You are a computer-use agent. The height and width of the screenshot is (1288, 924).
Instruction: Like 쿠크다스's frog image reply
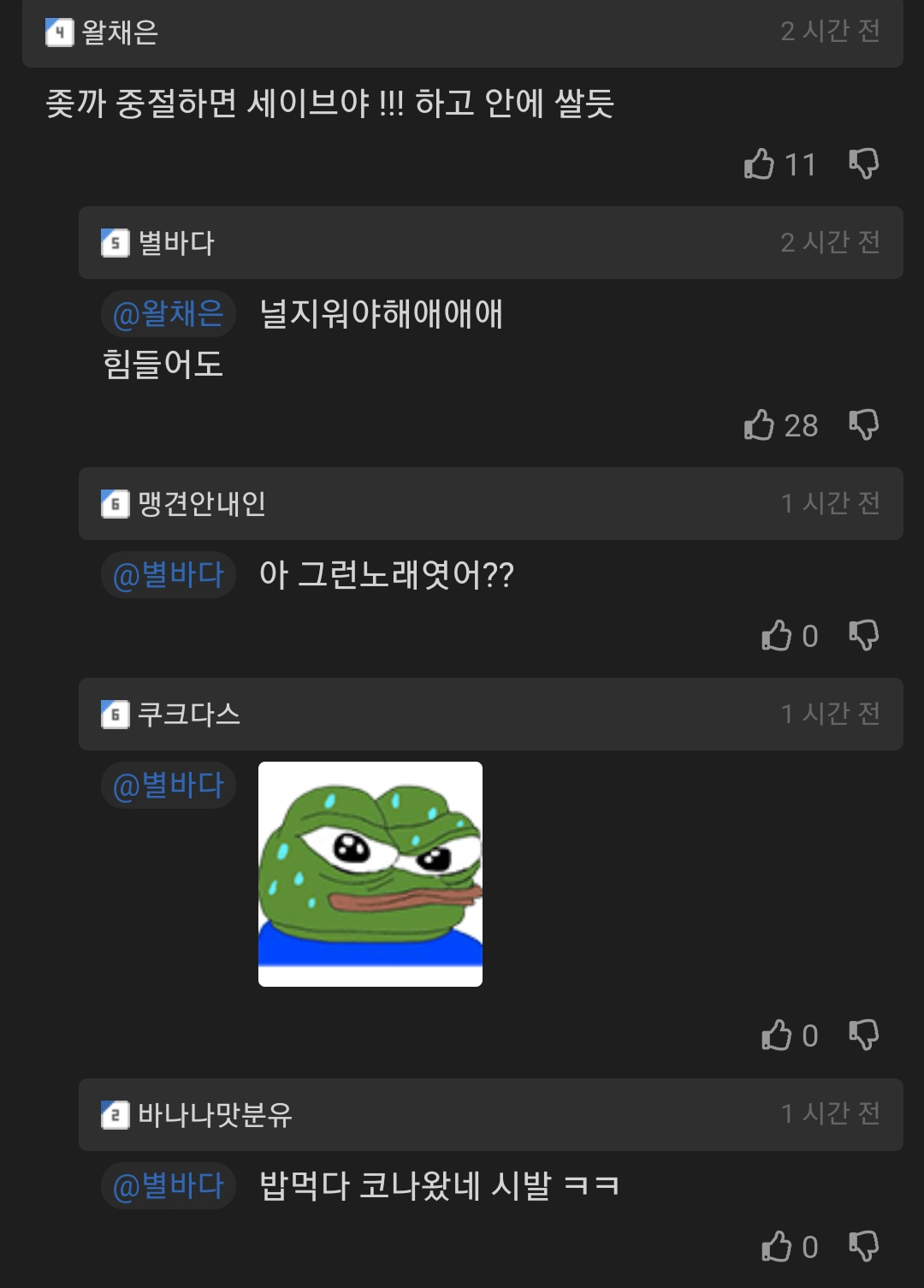tap(777, 1036)
